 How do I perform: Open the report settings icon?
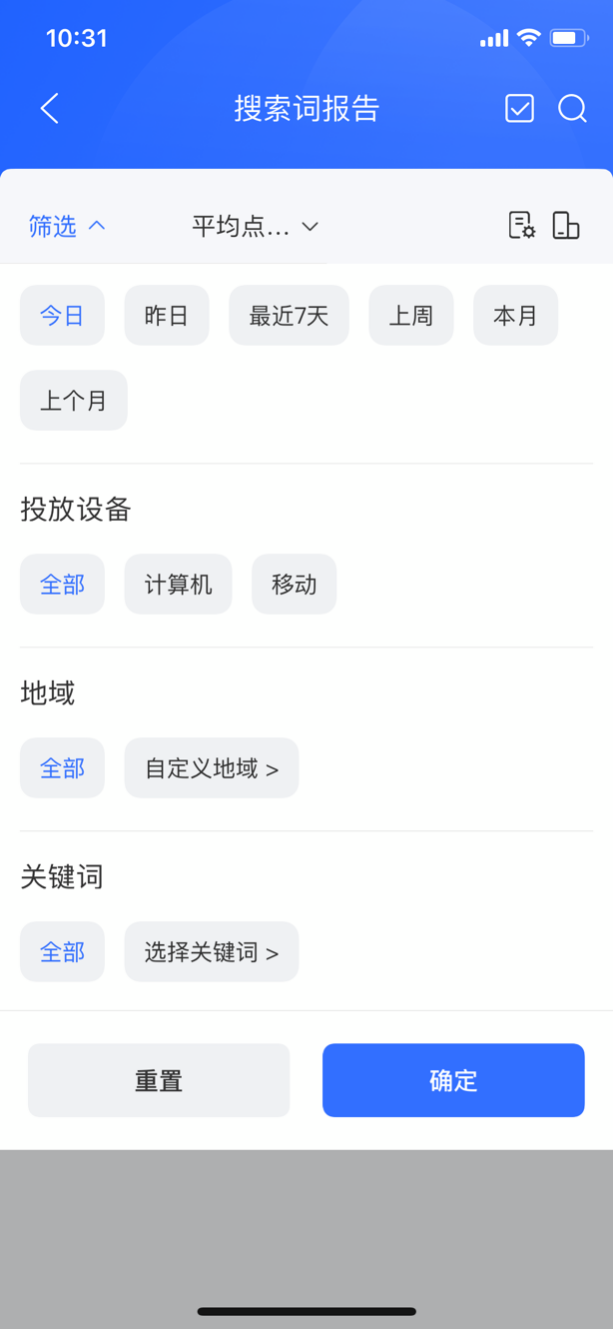(x=521, y=226)
